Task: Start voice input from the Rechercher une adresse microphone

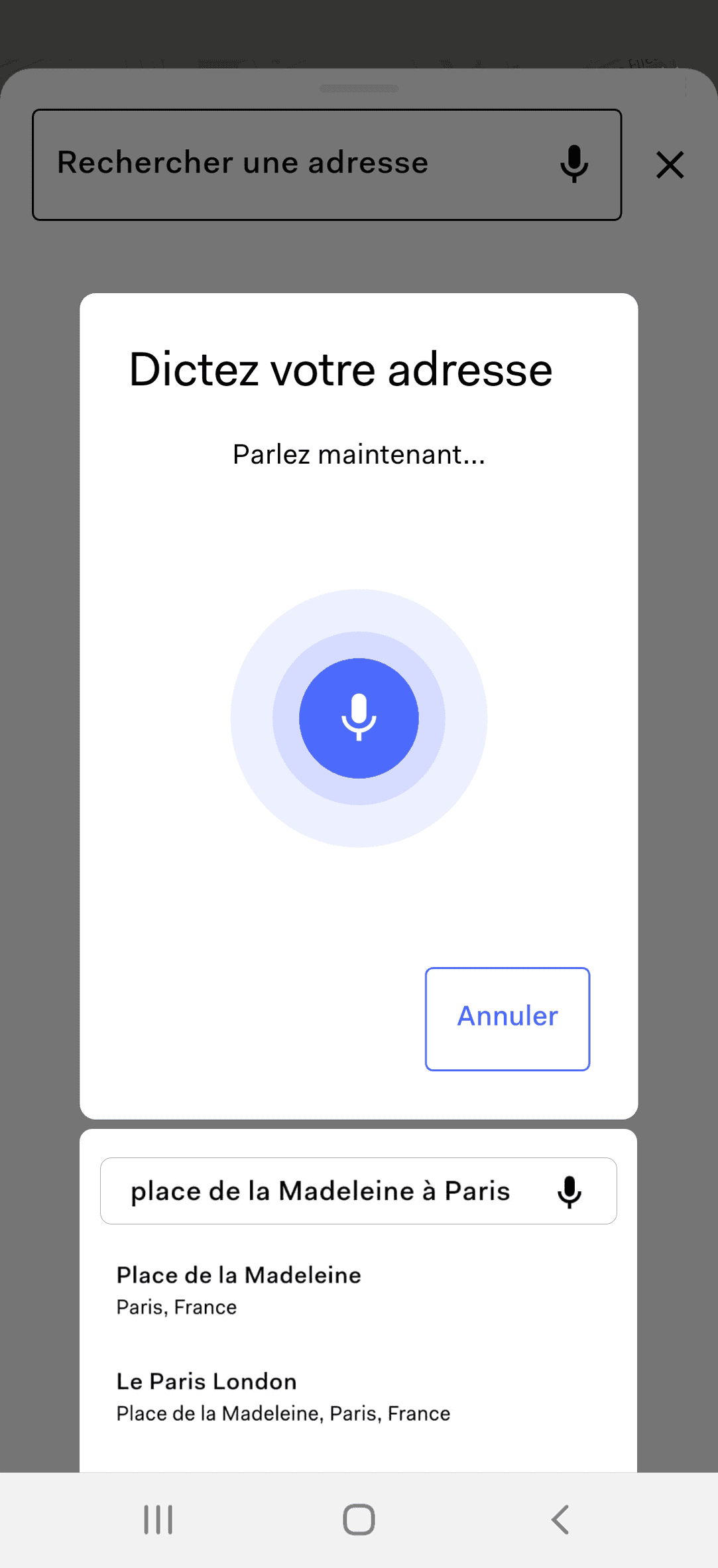Action: click(x=573, y=164)
